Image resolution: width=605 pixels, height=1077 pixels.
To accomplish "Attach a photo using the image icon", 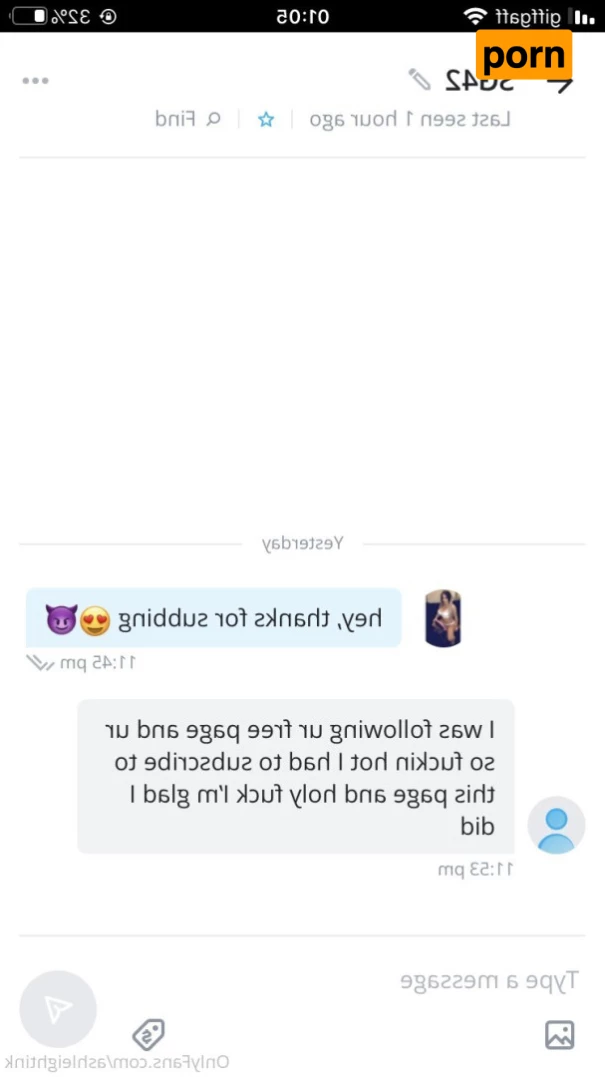I will (x=559, y=1034).
